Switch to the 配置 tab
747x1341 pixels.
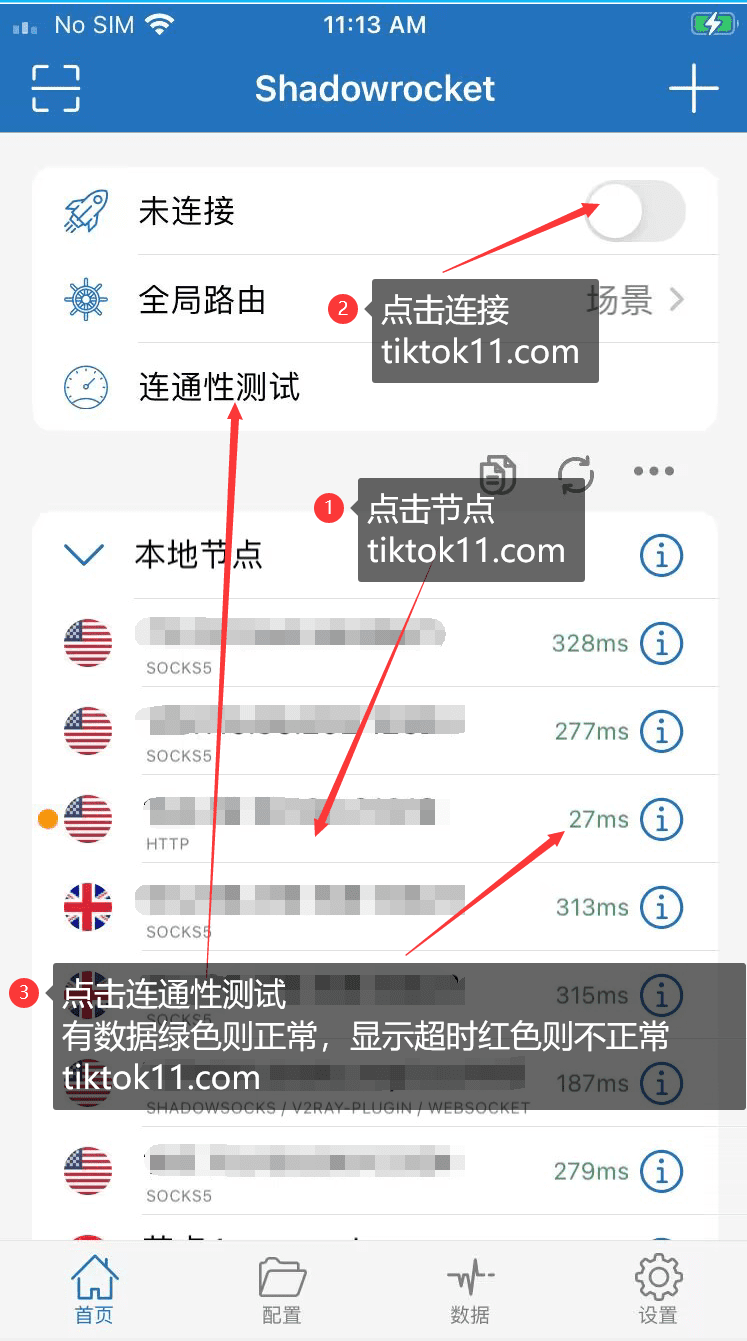click(x=282, y=1291)
